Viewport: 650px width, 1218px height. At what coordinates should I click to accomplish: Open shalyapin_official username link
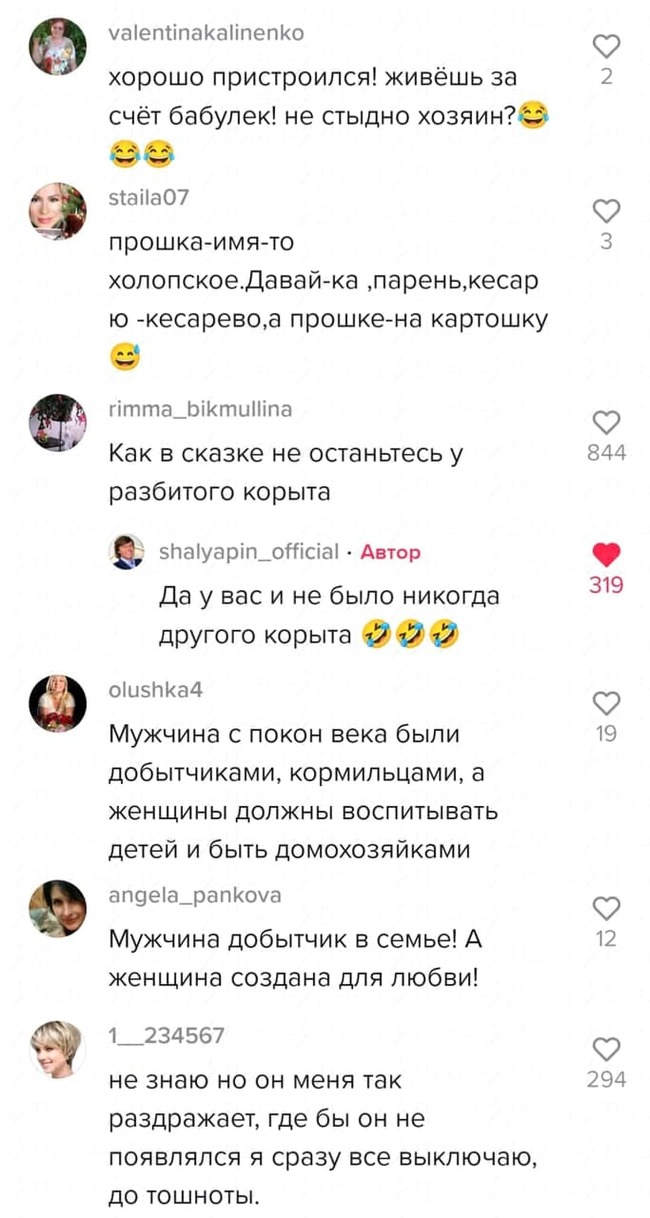point(250,551)
